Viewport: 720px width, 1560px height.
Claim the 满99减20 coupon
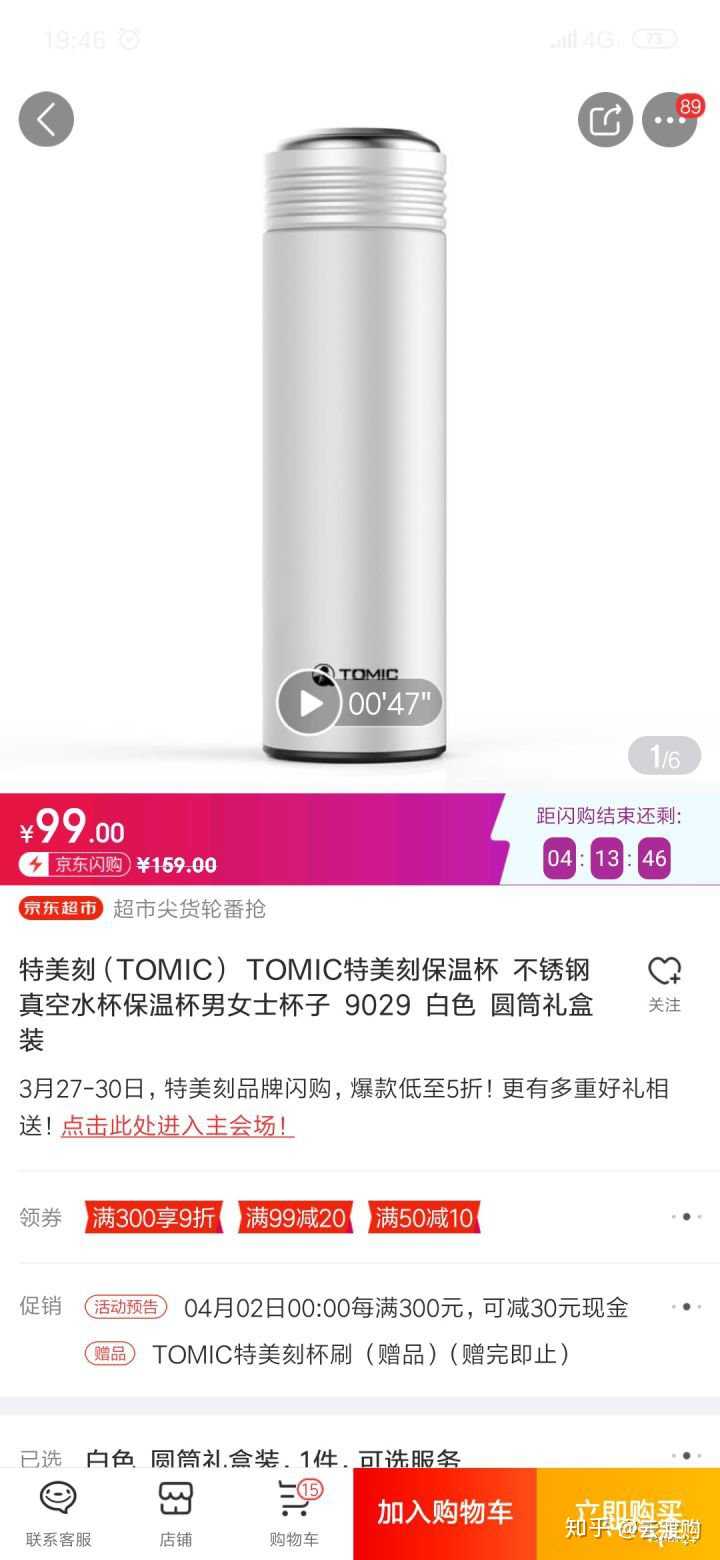(x=296, y=1217)
